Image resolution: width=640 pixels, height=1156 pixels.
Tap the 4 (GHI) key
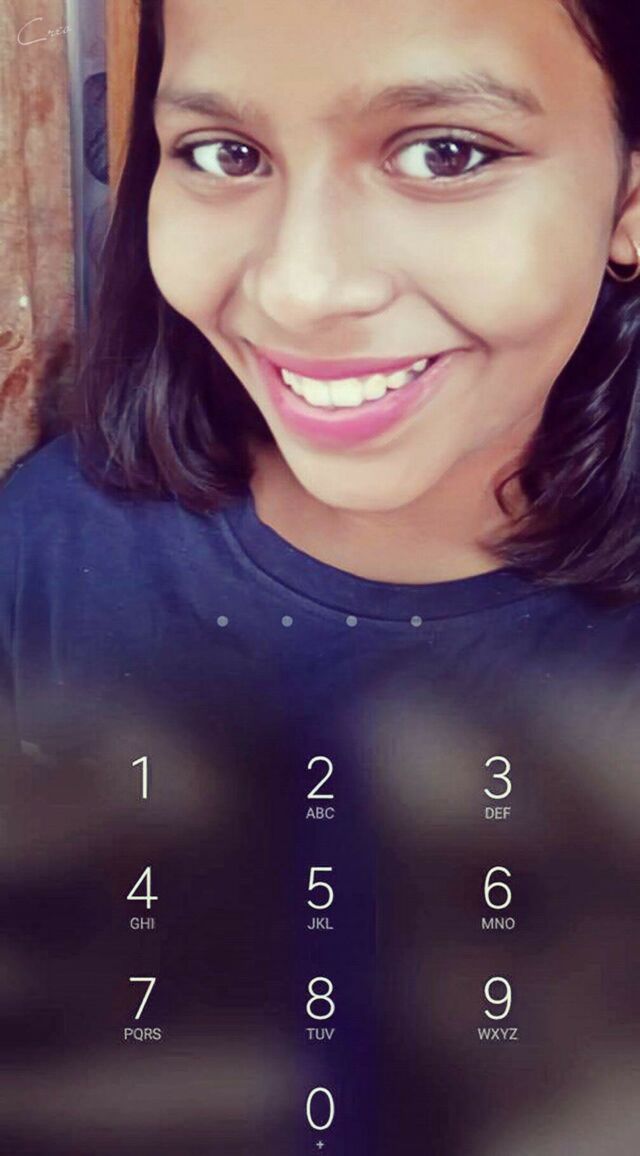click(142, 896)
